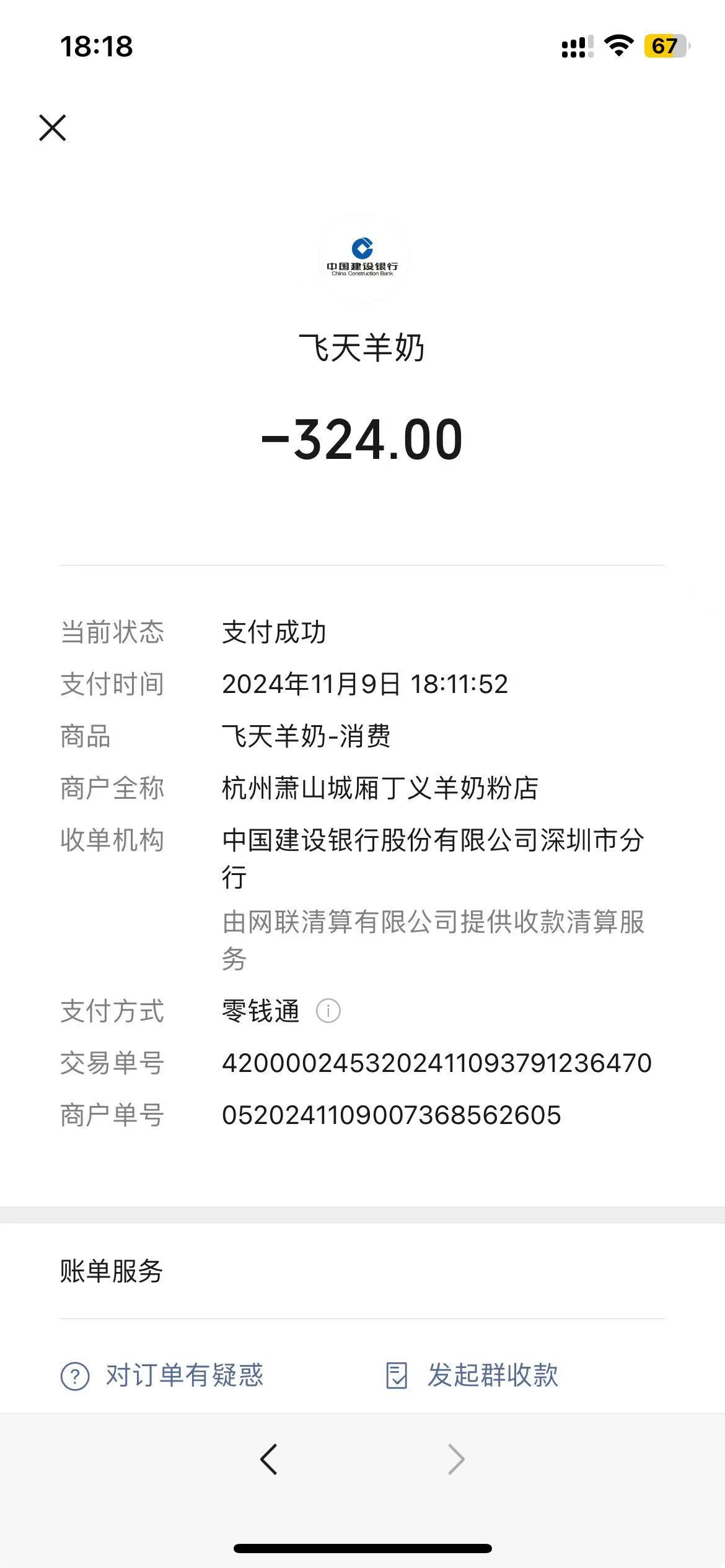Start a 发起群收款 group collection
The width and height of the screenshot is (725, 1568).
[472, 1375]
